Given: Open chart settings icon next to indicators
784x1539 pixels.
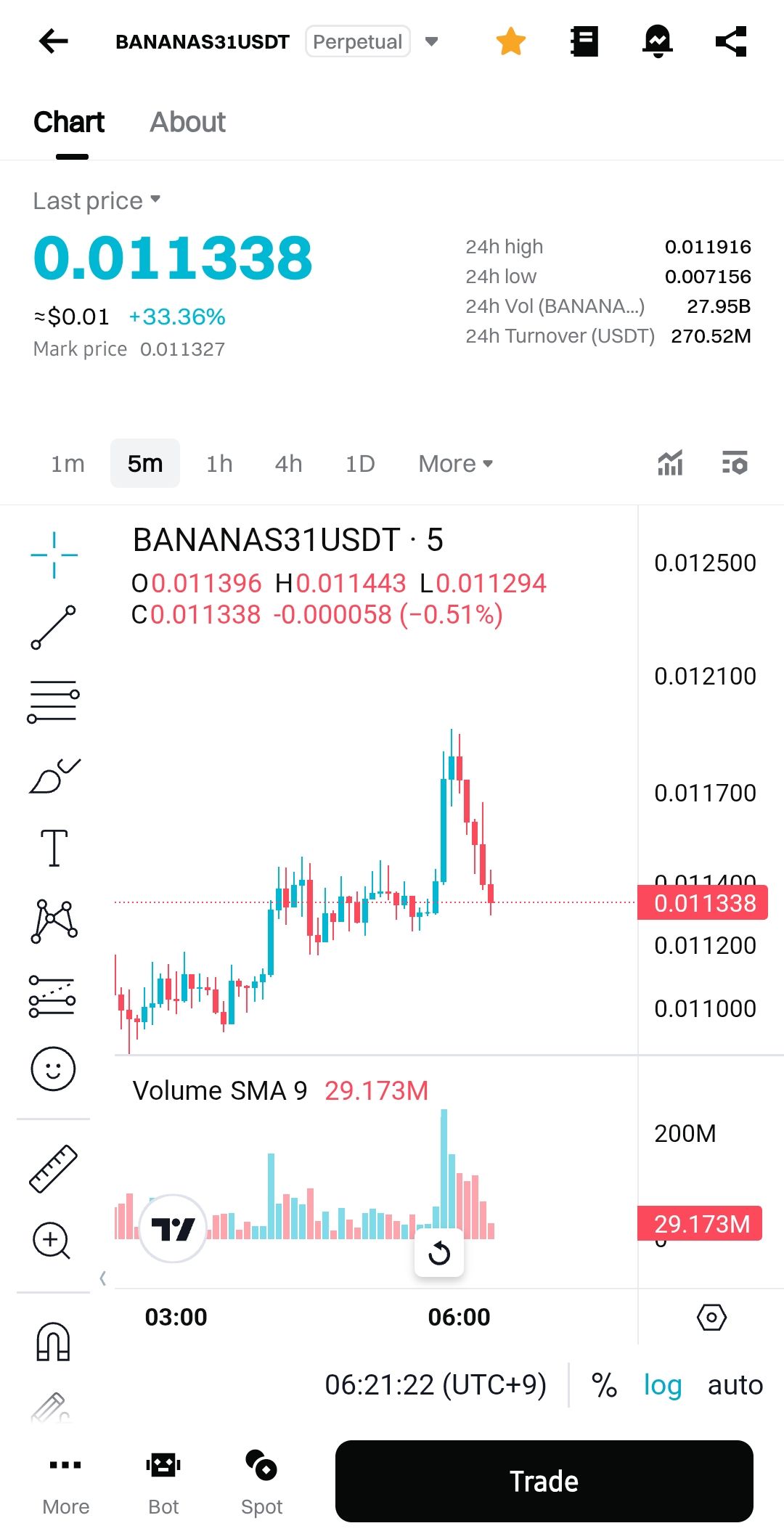Looking at the screenshot, I should (x=735, y=462).
